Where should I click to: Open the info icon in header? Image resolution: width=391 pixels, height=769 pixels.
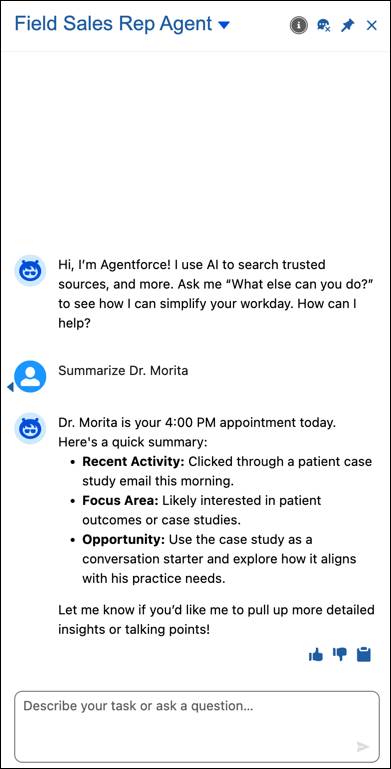point(298,25)
